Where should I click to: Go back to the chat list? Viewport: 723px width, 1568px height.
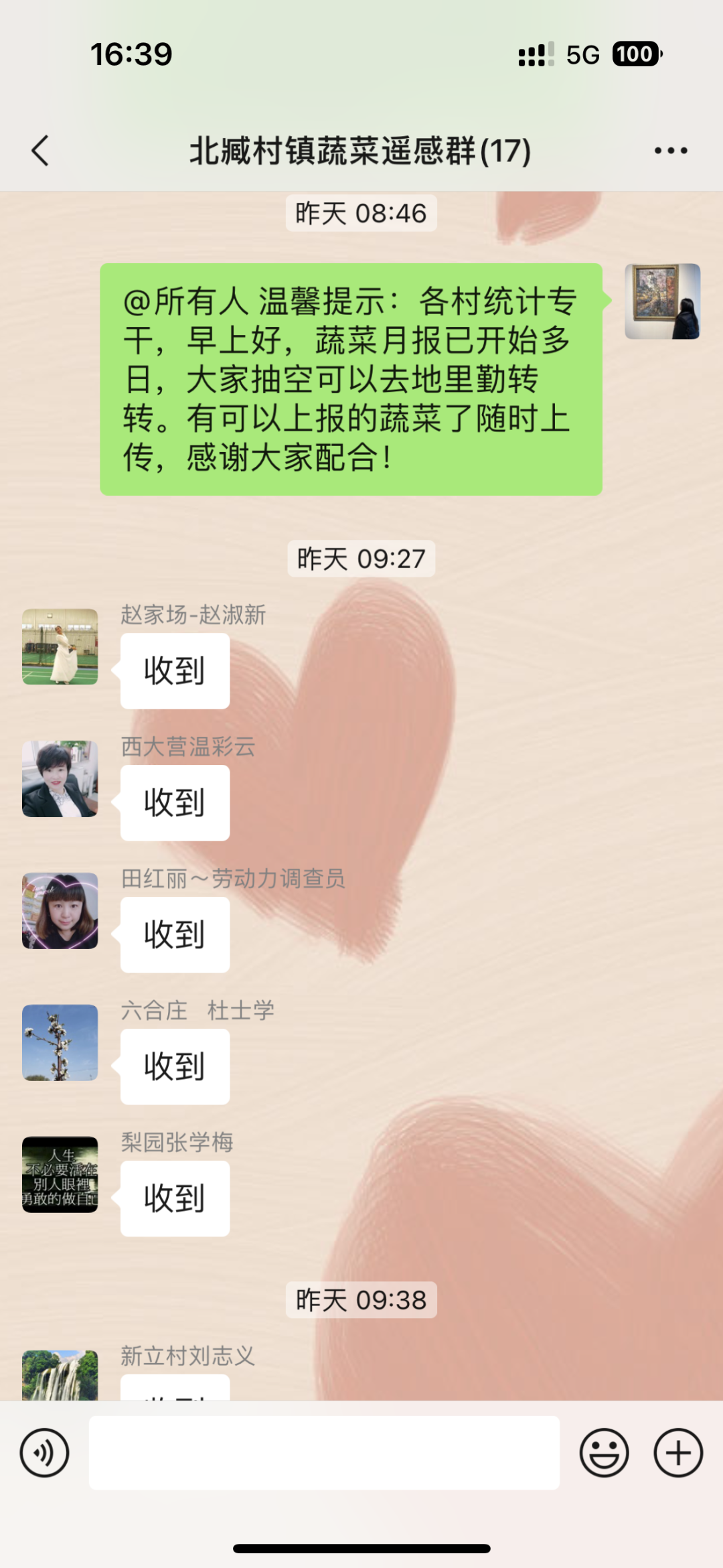41,150
